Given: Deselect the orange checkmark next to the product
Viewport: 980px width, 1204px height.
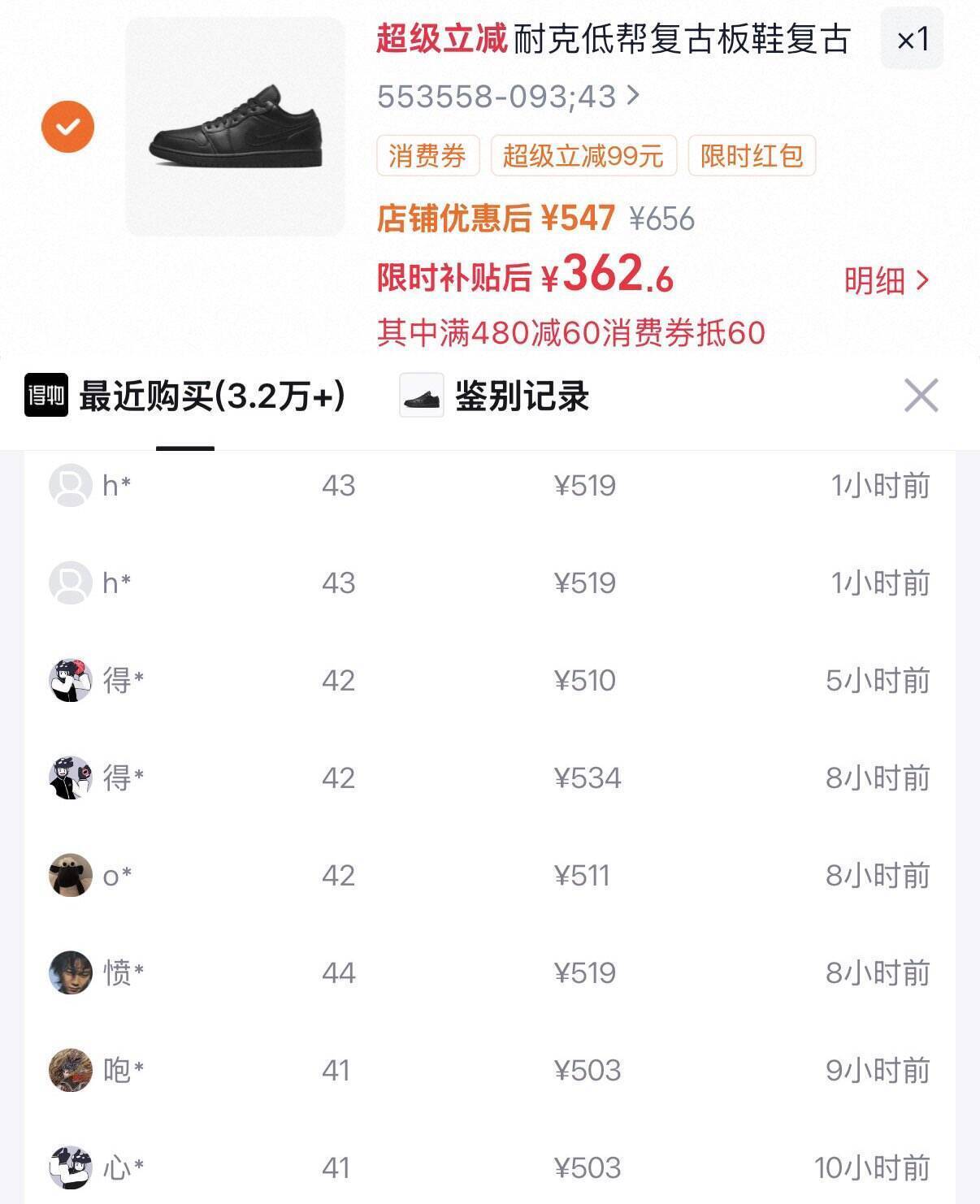Looking at the screenshot, I should tap(67, 126).
